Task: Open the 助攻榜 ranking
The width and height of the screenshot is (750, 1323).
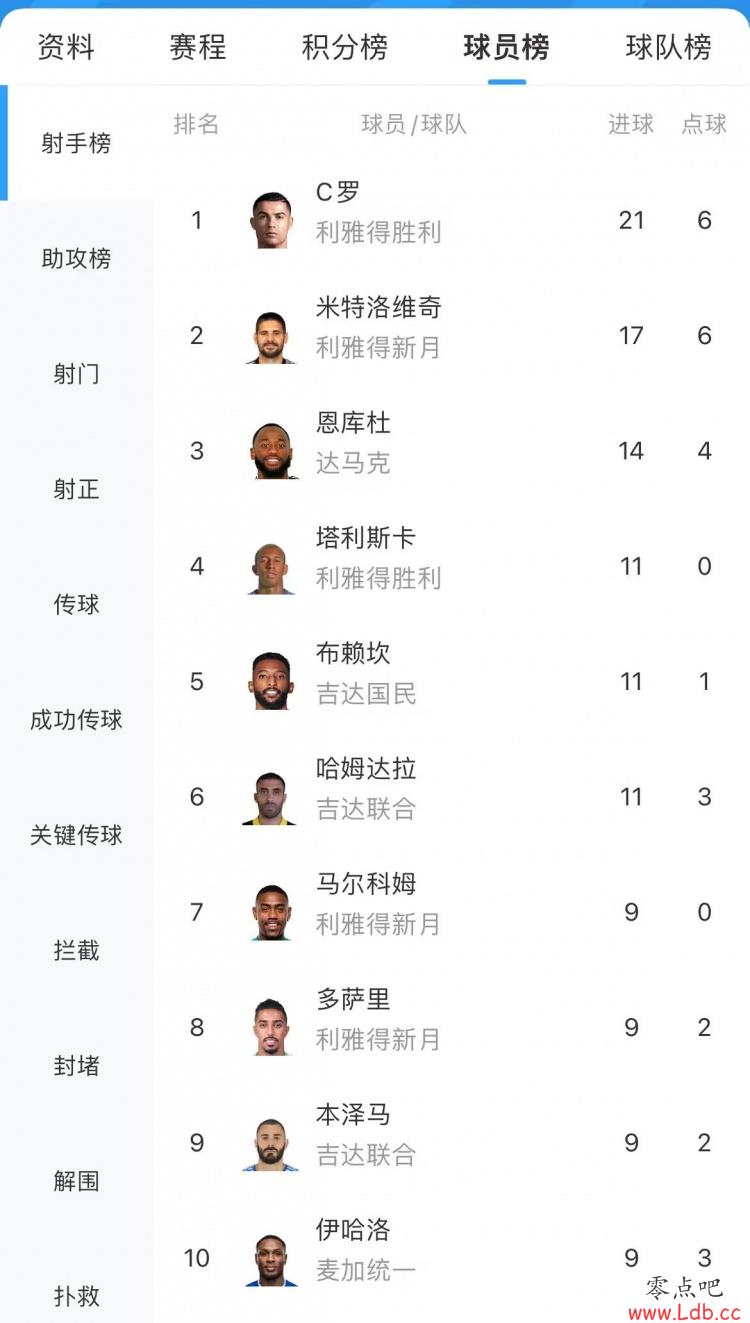Action: (76, 259)
